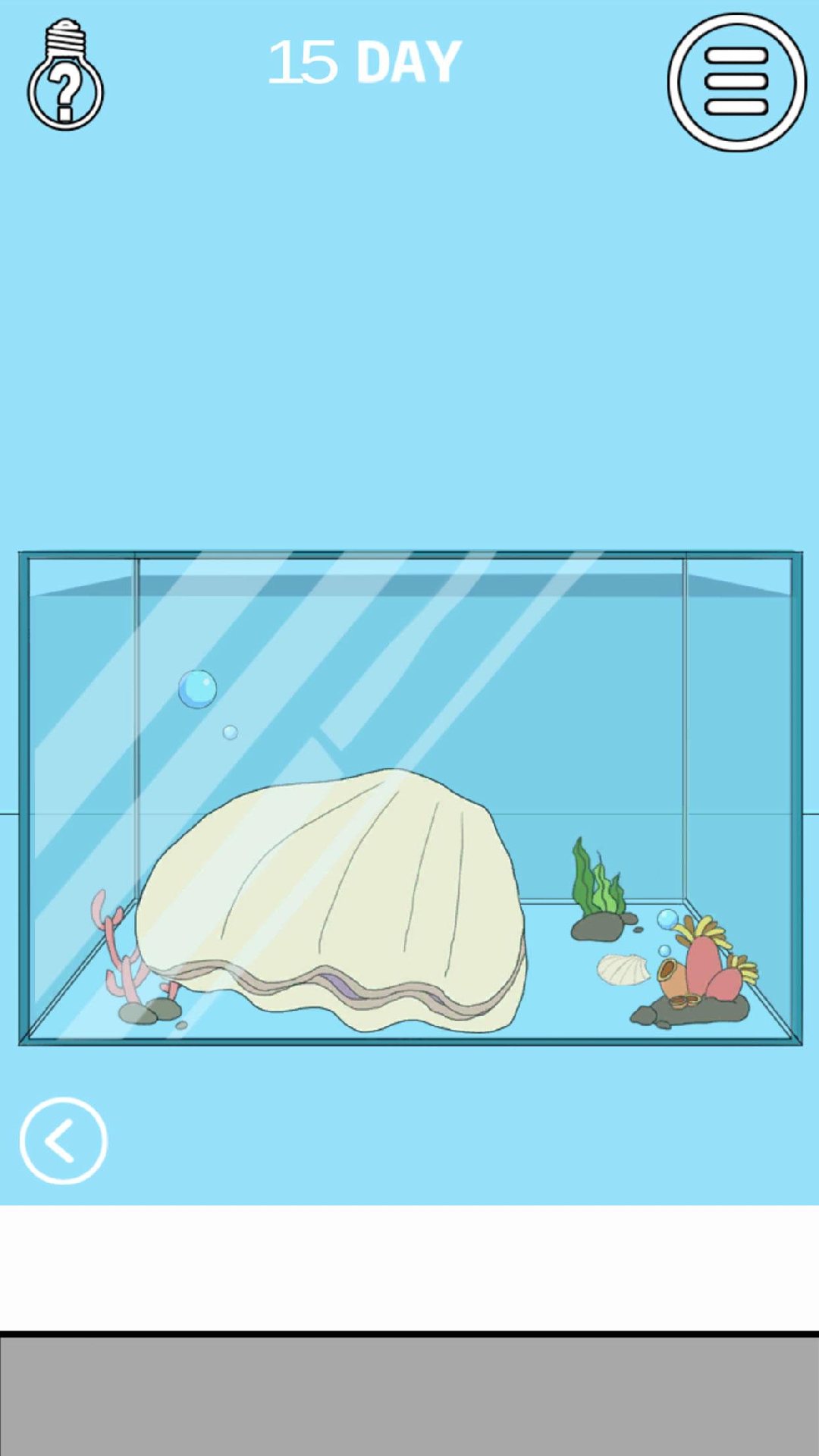The height and width of the screenshot is (1456, 819).
Task: Tap the small white seashell
Action: pos(623,969)
